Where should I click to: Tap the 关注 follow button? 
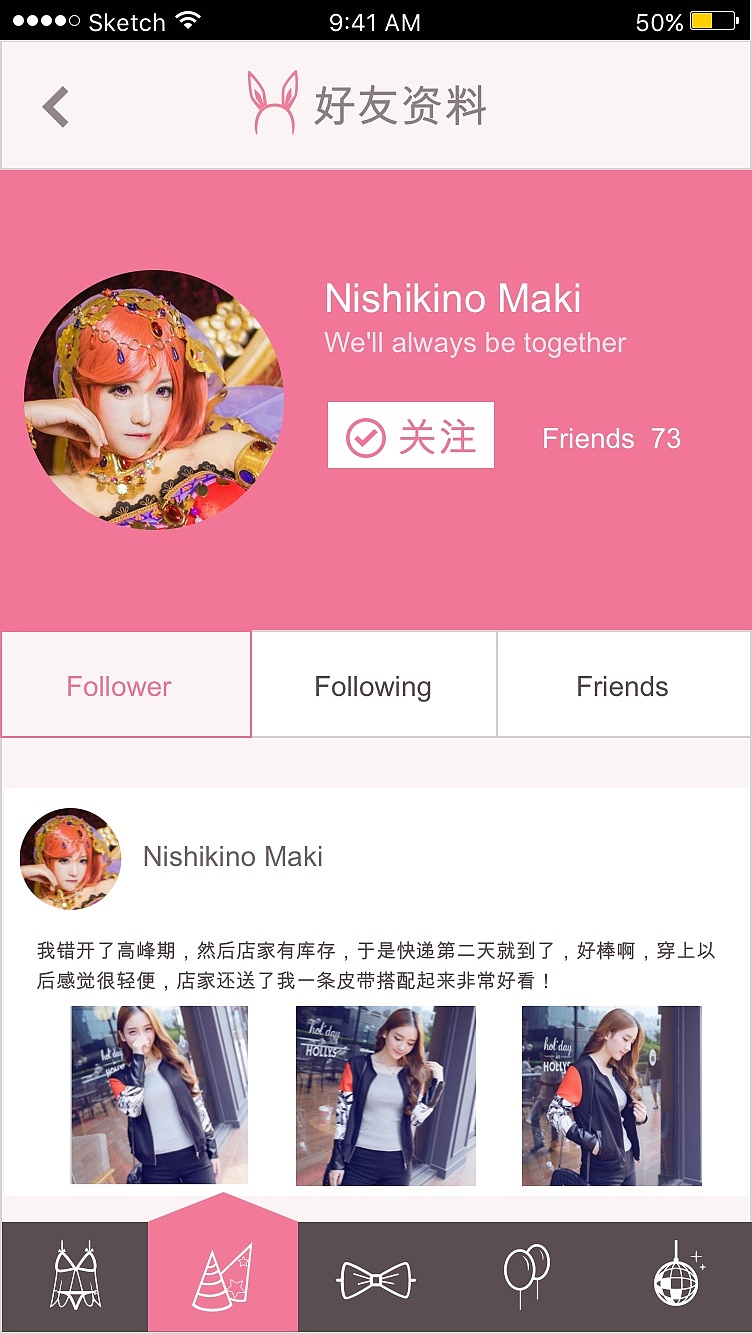point(410,436)
